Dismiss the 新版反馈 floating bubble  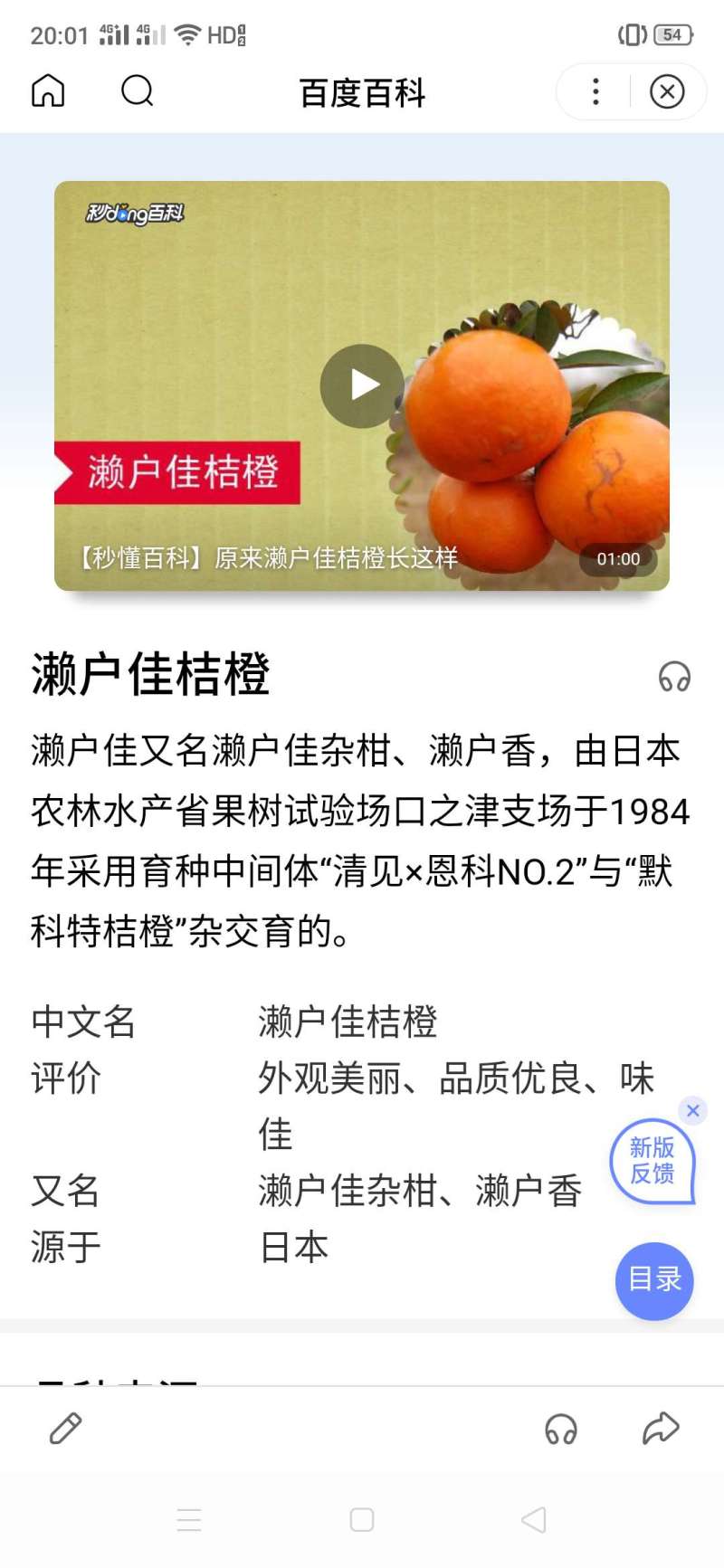point(693,1110)
